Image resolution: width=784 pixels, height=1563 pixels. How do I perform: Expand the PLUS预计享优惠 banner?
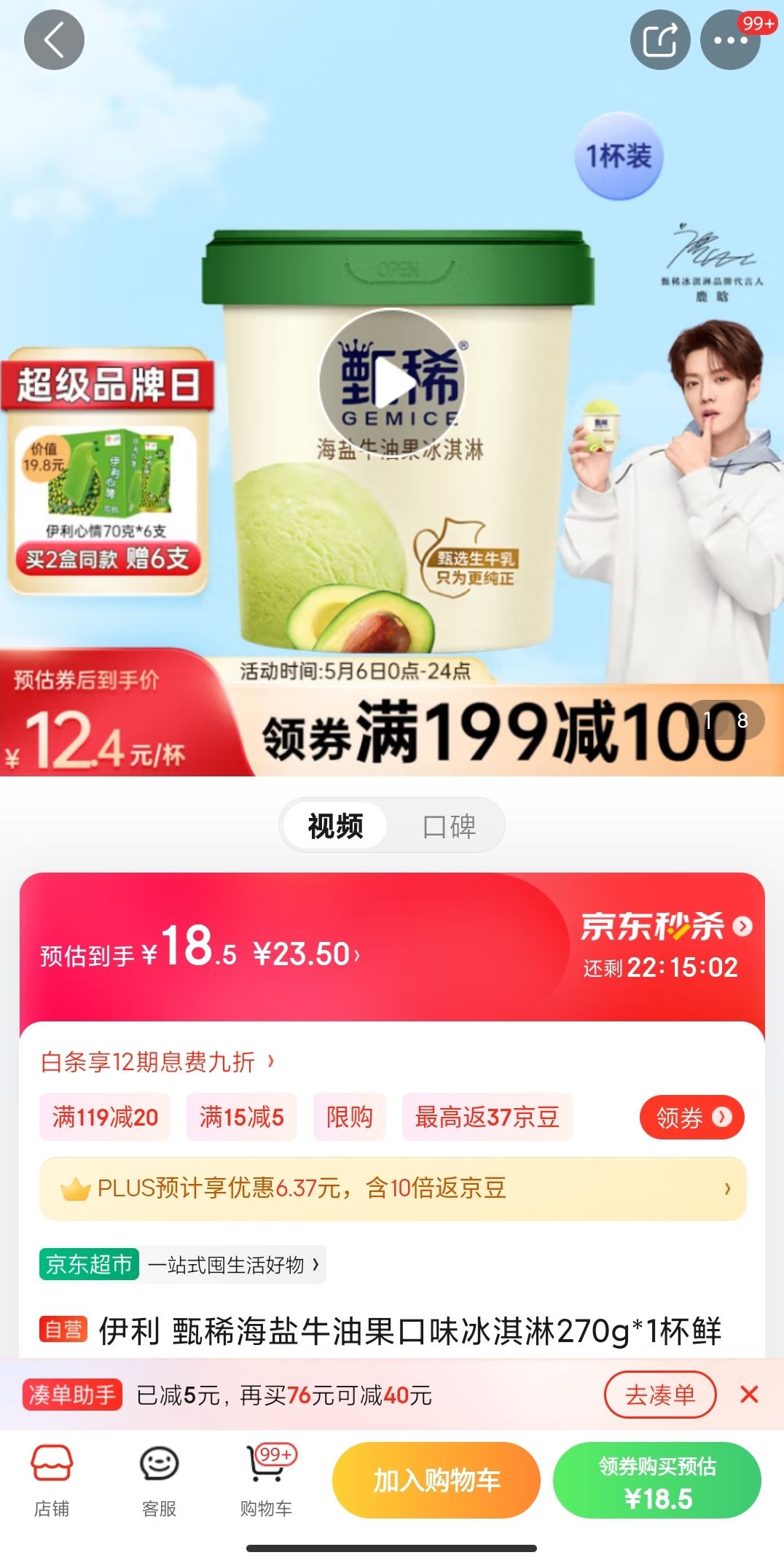[x=391, y=1189]
